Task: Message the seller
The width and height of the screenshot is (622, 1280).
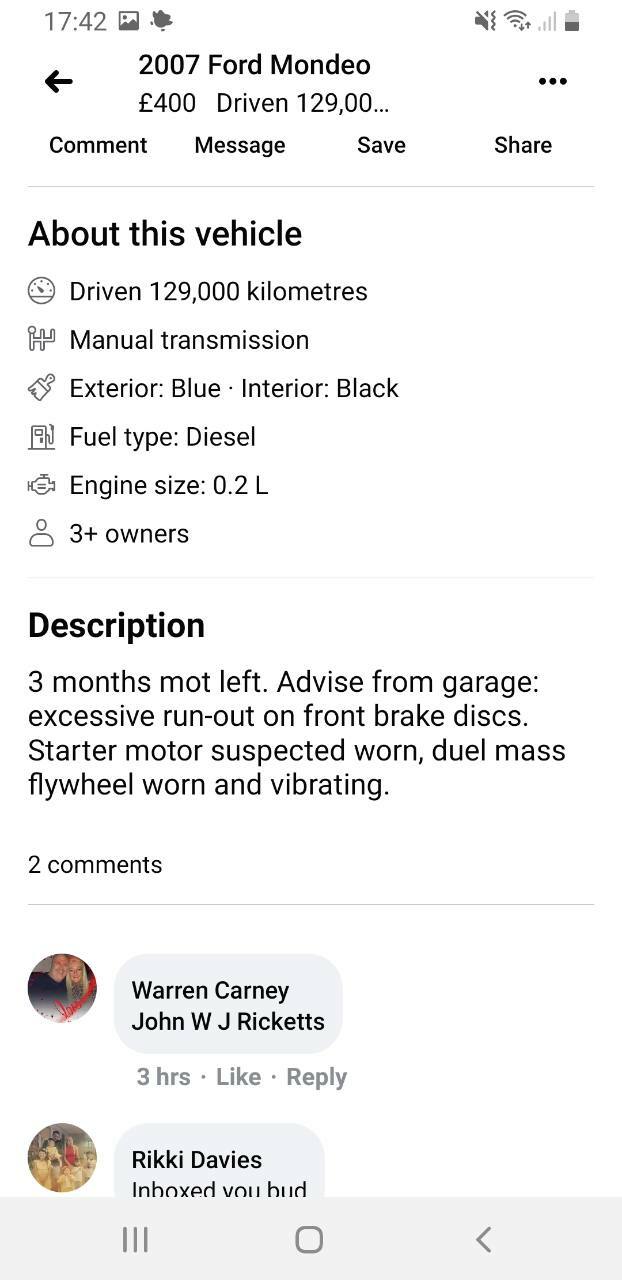Action: click(x=240, y=145)
